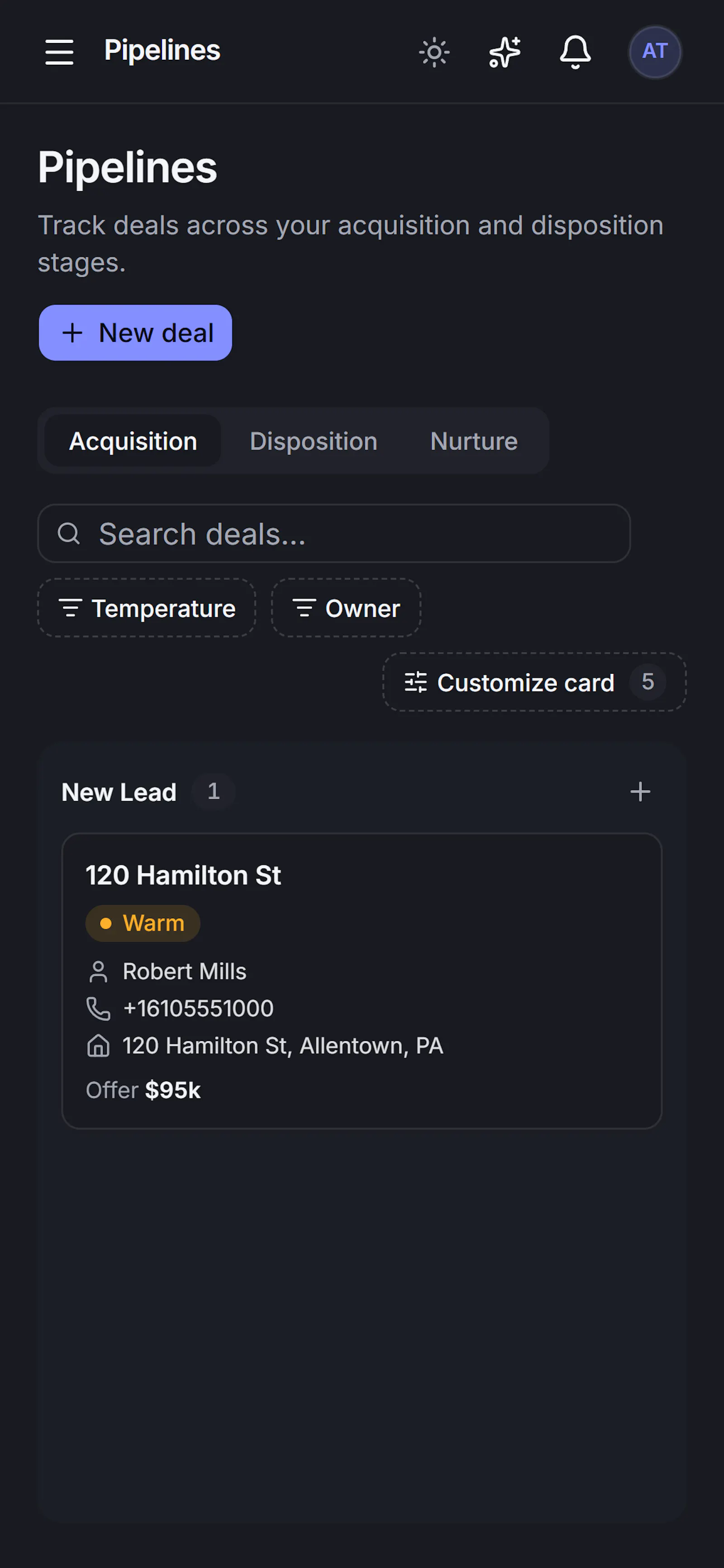Focus the Search deals field
724x1568 pixels.
[334, 534]
